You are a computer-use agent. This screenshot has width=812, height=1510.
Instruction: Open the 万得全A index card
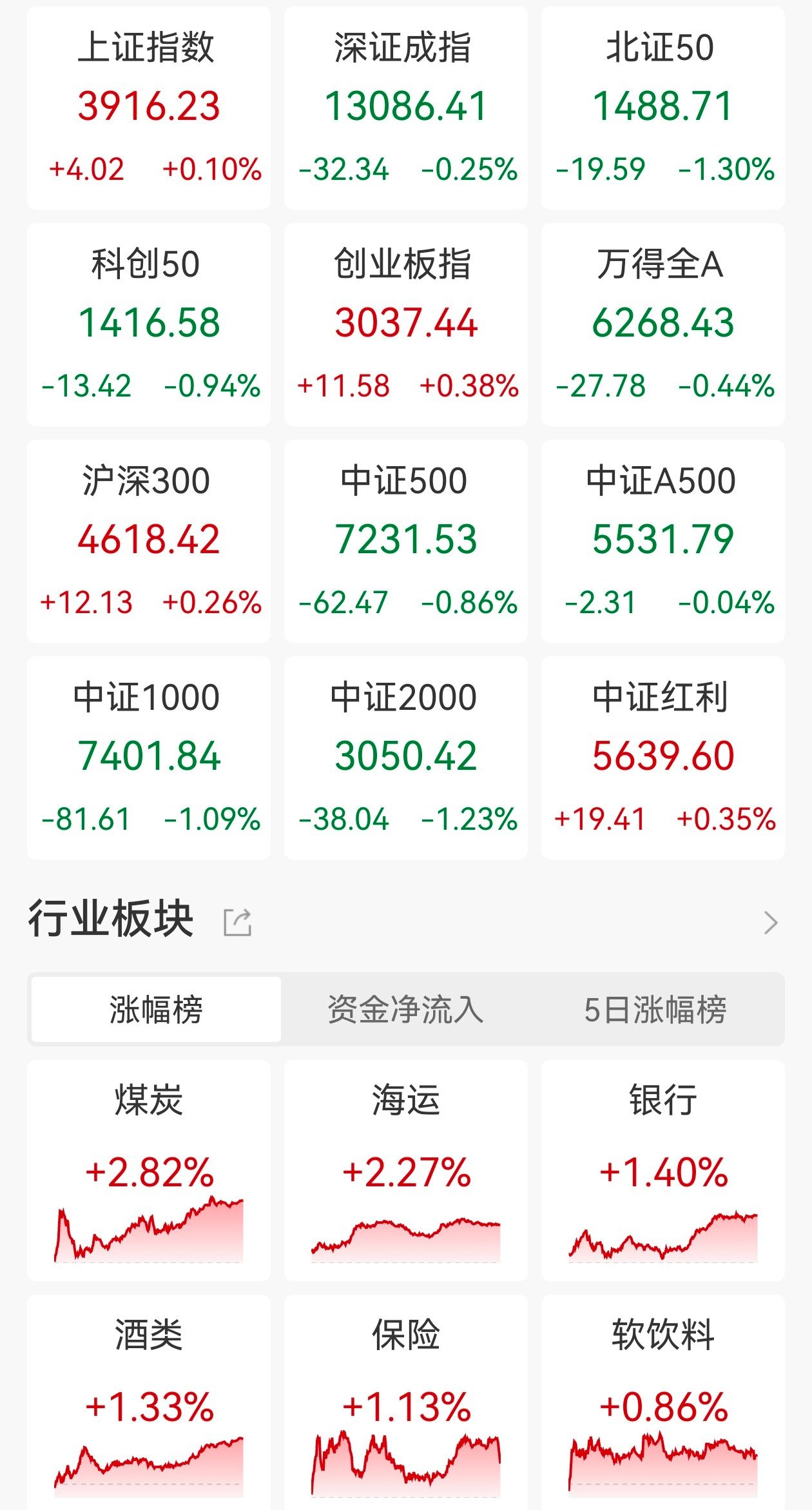tap(662, 324)
